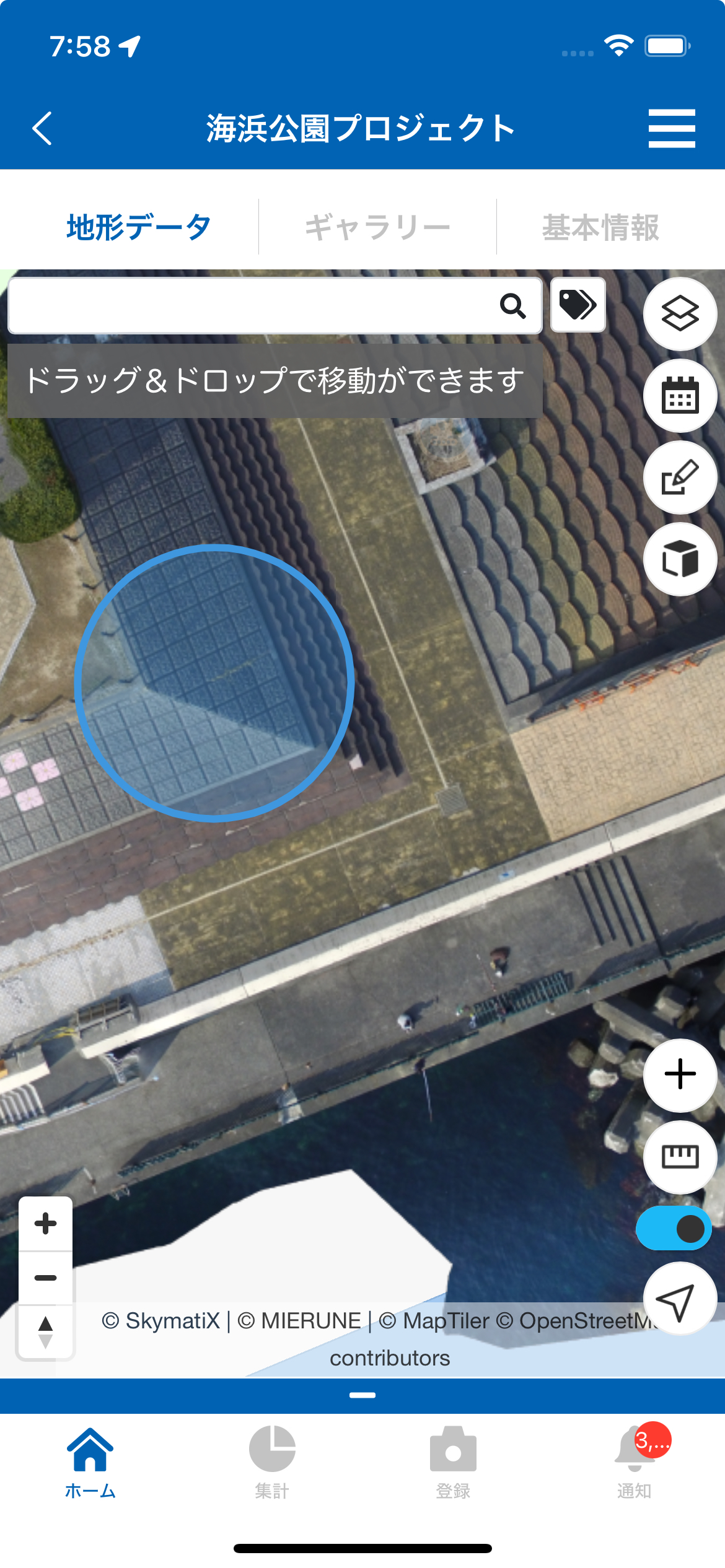Open the ruler measurement tool
This screenshot has height=1568, width=725.
pyautogui.click(x=680, y=1156)
